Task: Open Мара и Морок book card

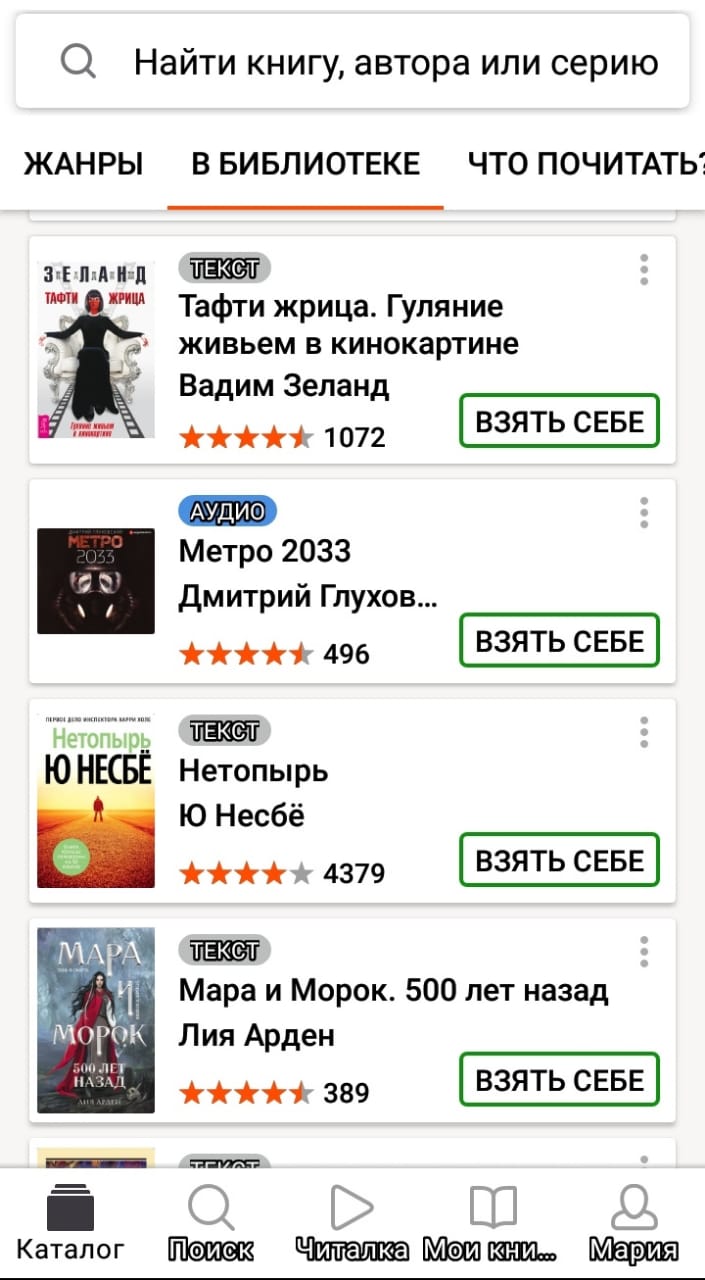Action: click(390, 992)
